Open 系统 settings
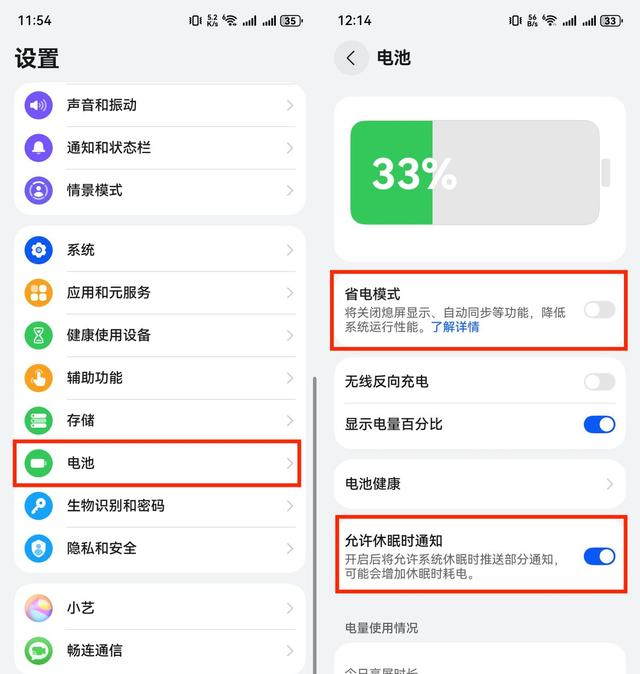The image size is (640, 674). point(160,250)
